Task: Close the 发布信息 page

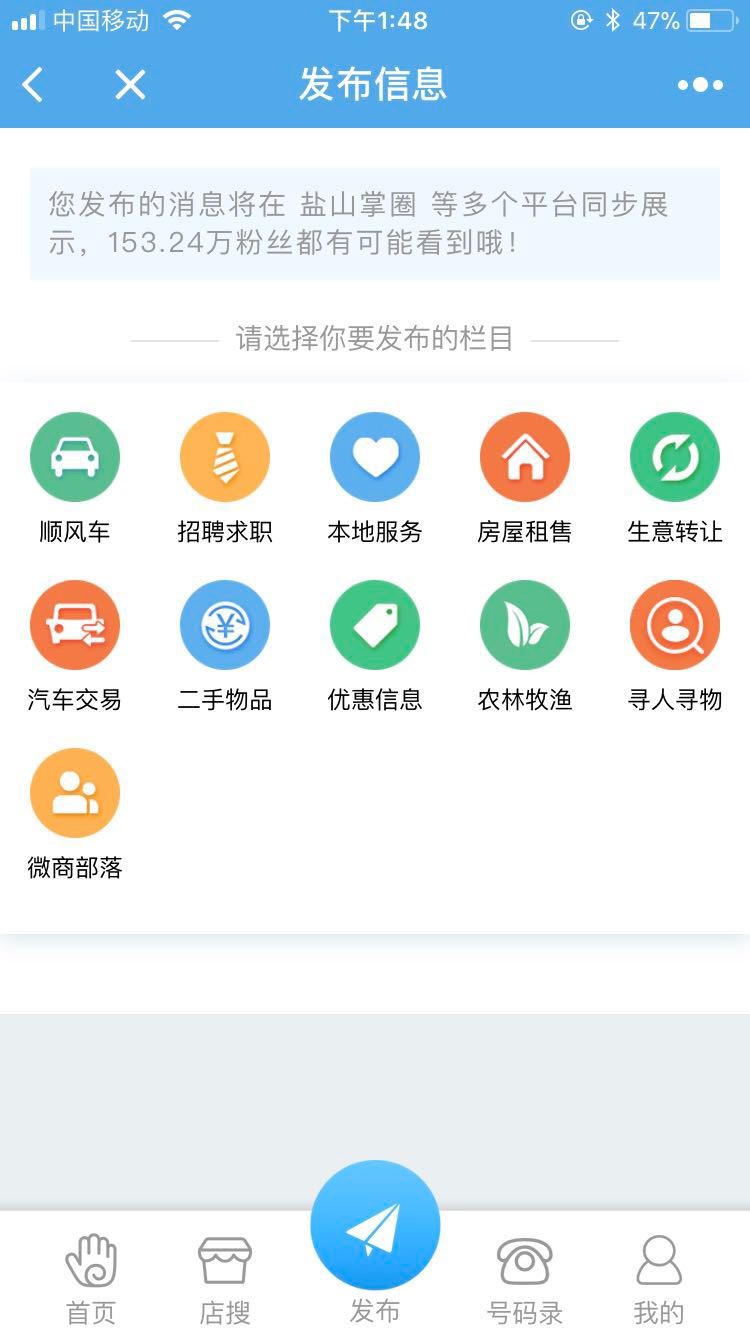Action: pos(130,85)
